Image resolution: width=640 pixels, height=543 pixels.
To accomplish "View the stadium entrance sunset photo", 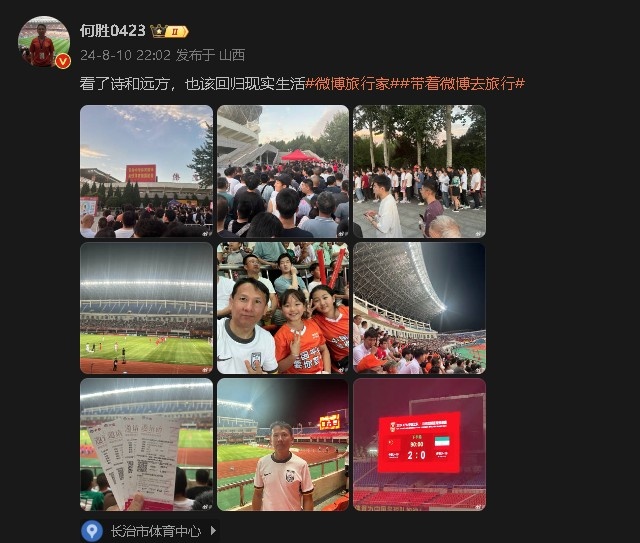I will tap(146, 171).
